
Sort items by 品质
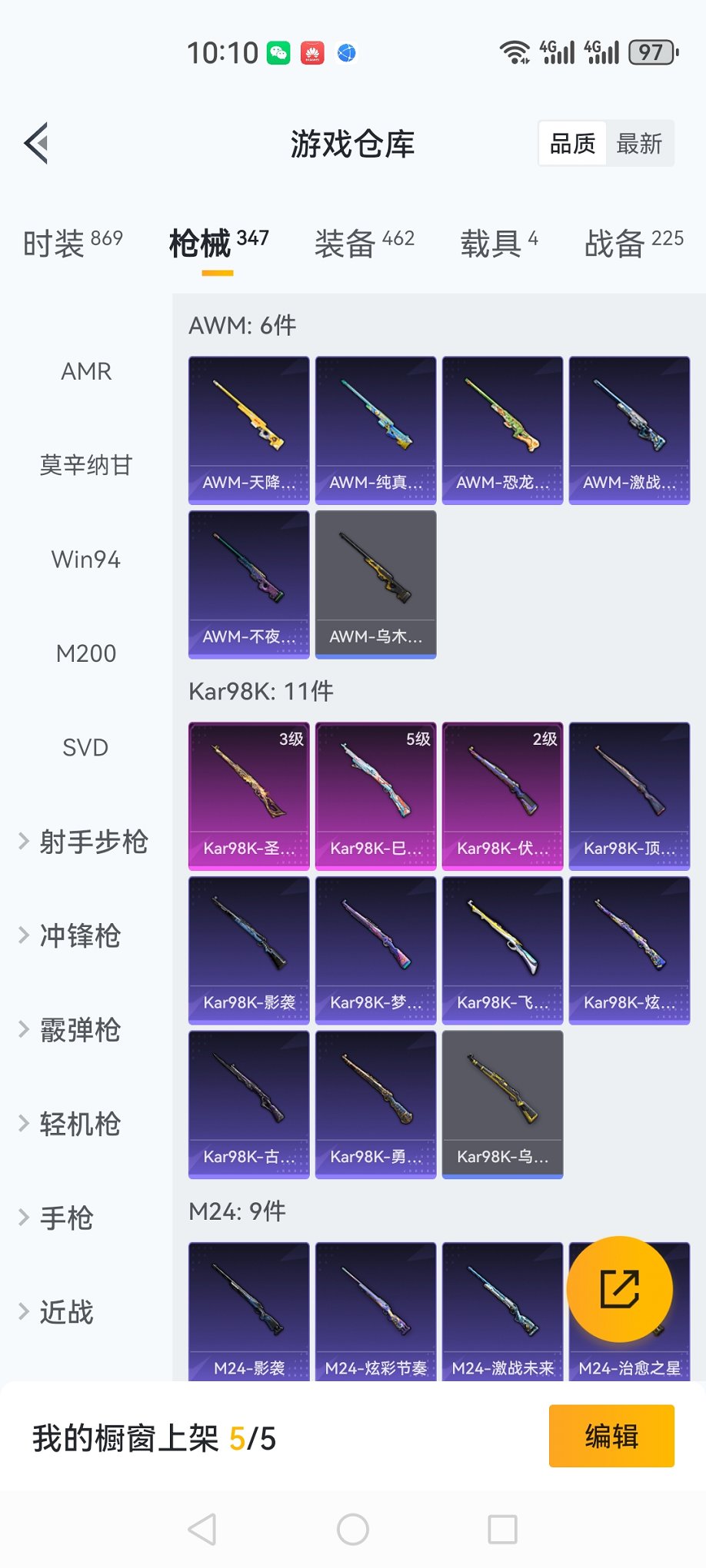coord(572,144)
